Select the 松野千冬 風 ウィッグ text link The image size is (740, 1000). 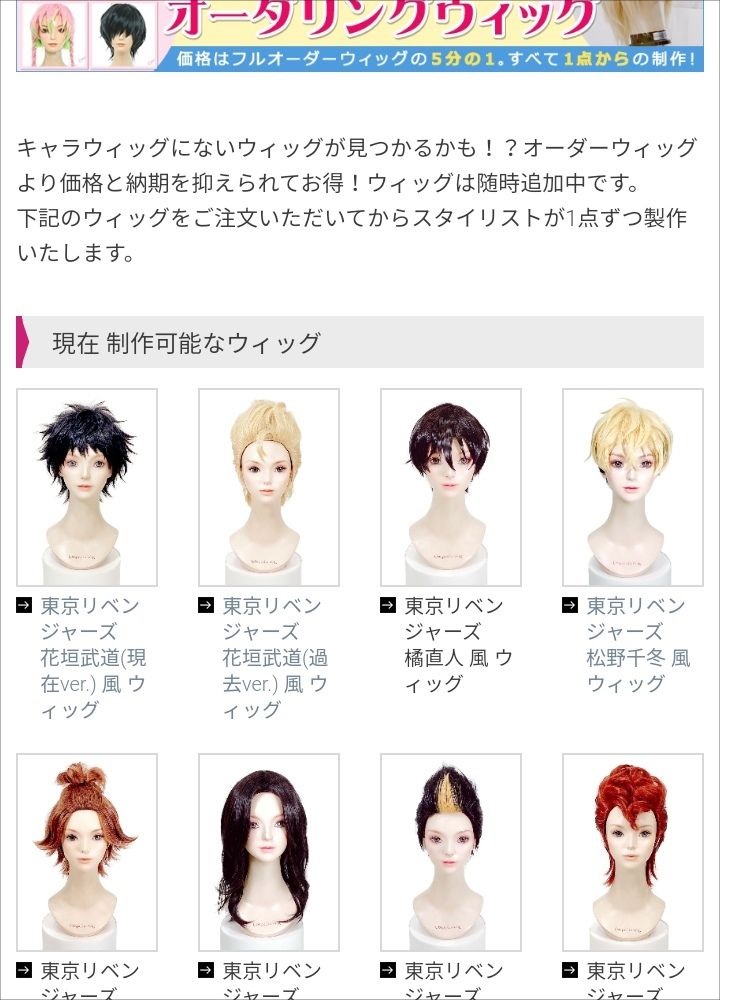(637, 645)
